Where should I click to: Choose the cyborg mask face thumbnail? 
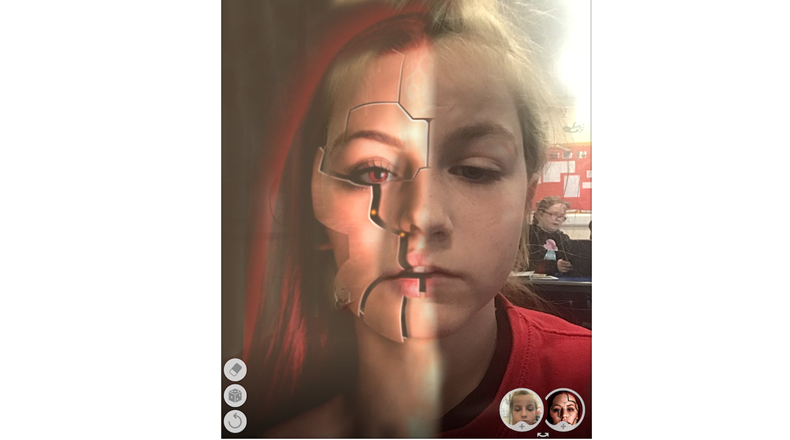[564, 408]
